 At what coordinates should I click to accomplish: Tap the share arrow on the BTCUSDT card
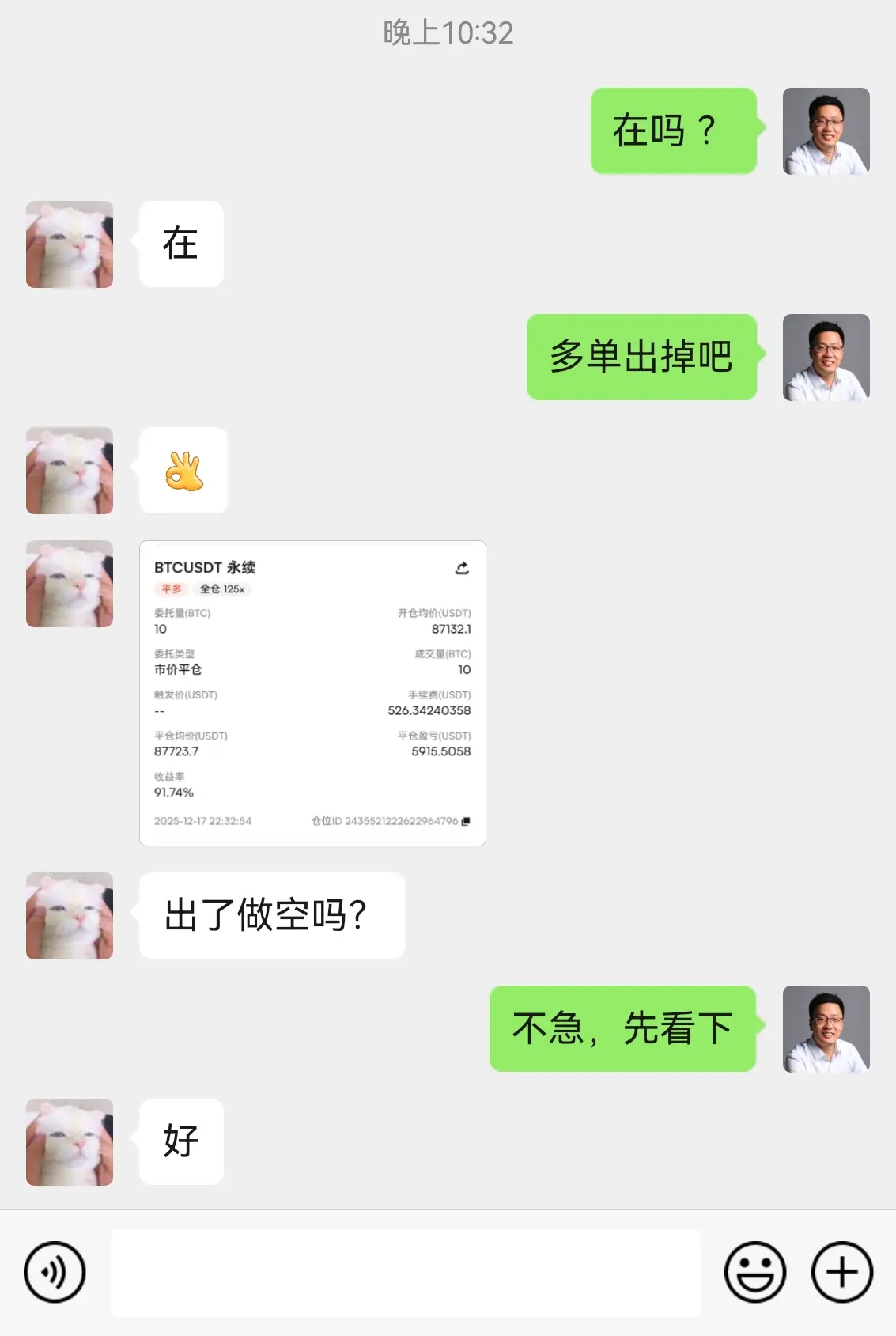click(x=462, y=567)
